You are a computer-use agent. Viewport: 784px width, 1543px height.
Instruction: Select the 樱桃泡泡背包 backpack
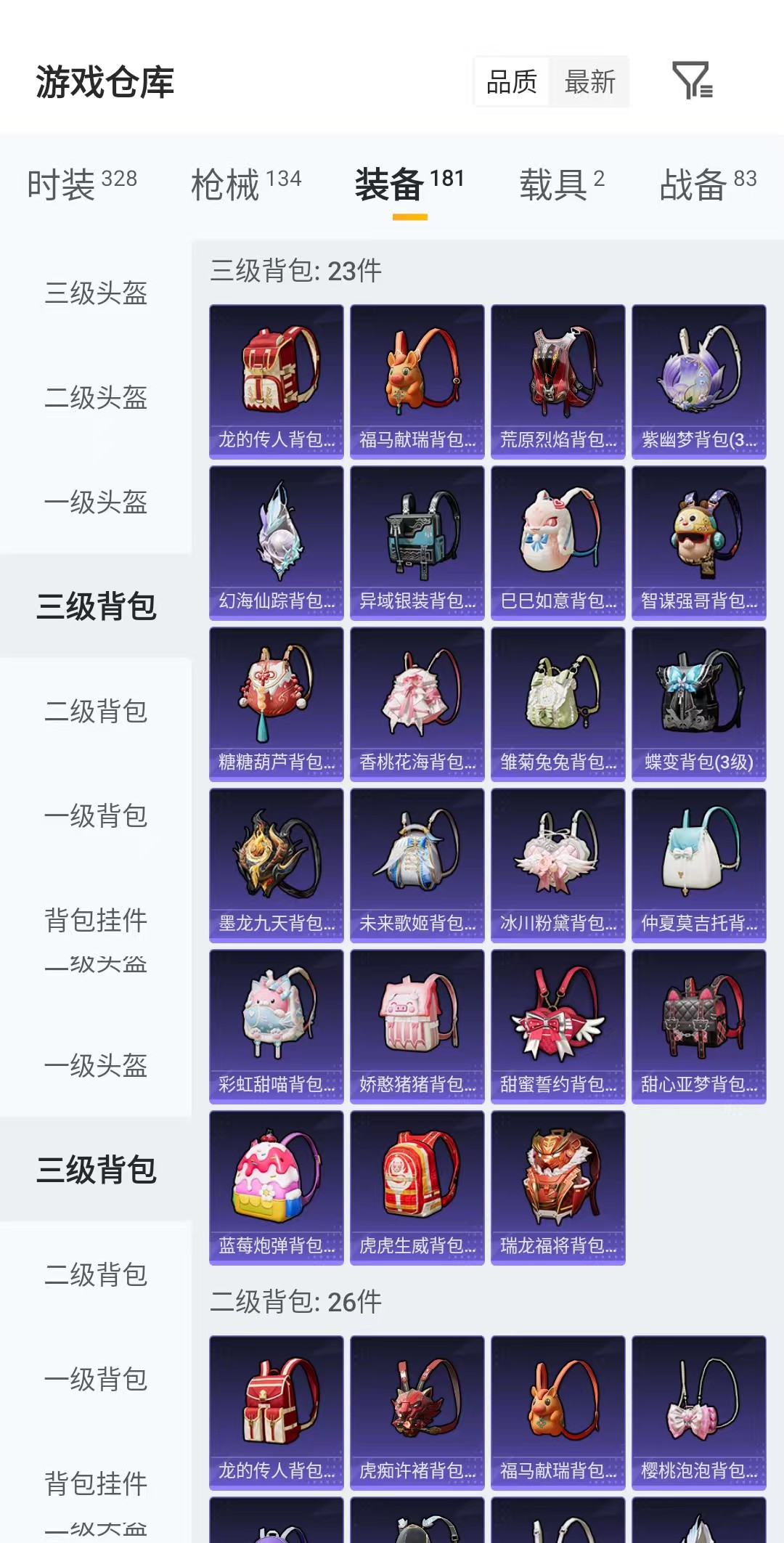point(698,1412)
